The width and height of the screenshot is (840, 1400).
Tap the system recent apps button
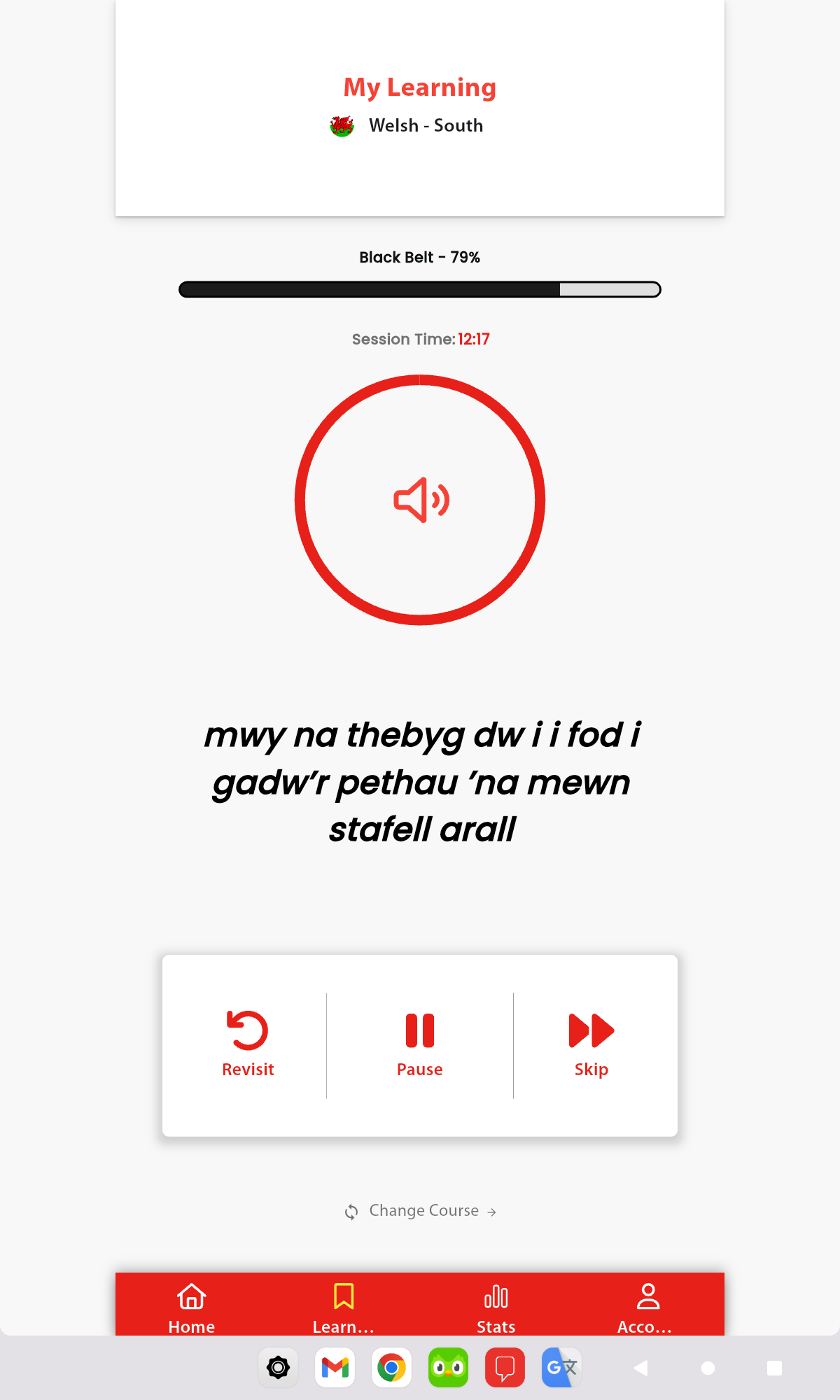(x=774, y=1368)
